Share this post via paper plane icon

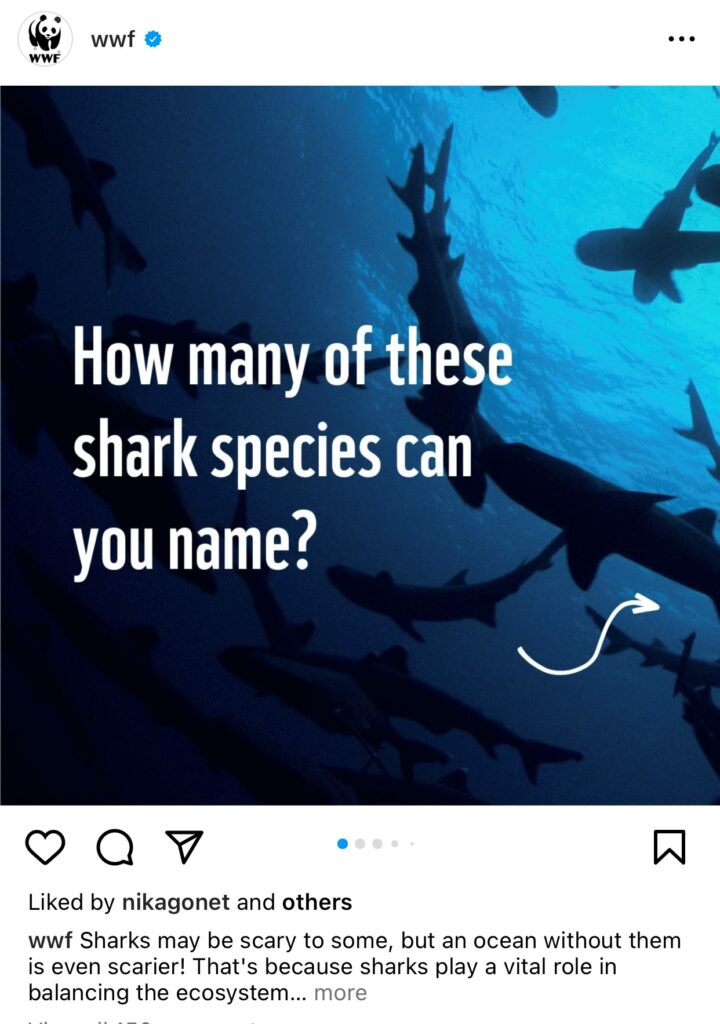184,847
